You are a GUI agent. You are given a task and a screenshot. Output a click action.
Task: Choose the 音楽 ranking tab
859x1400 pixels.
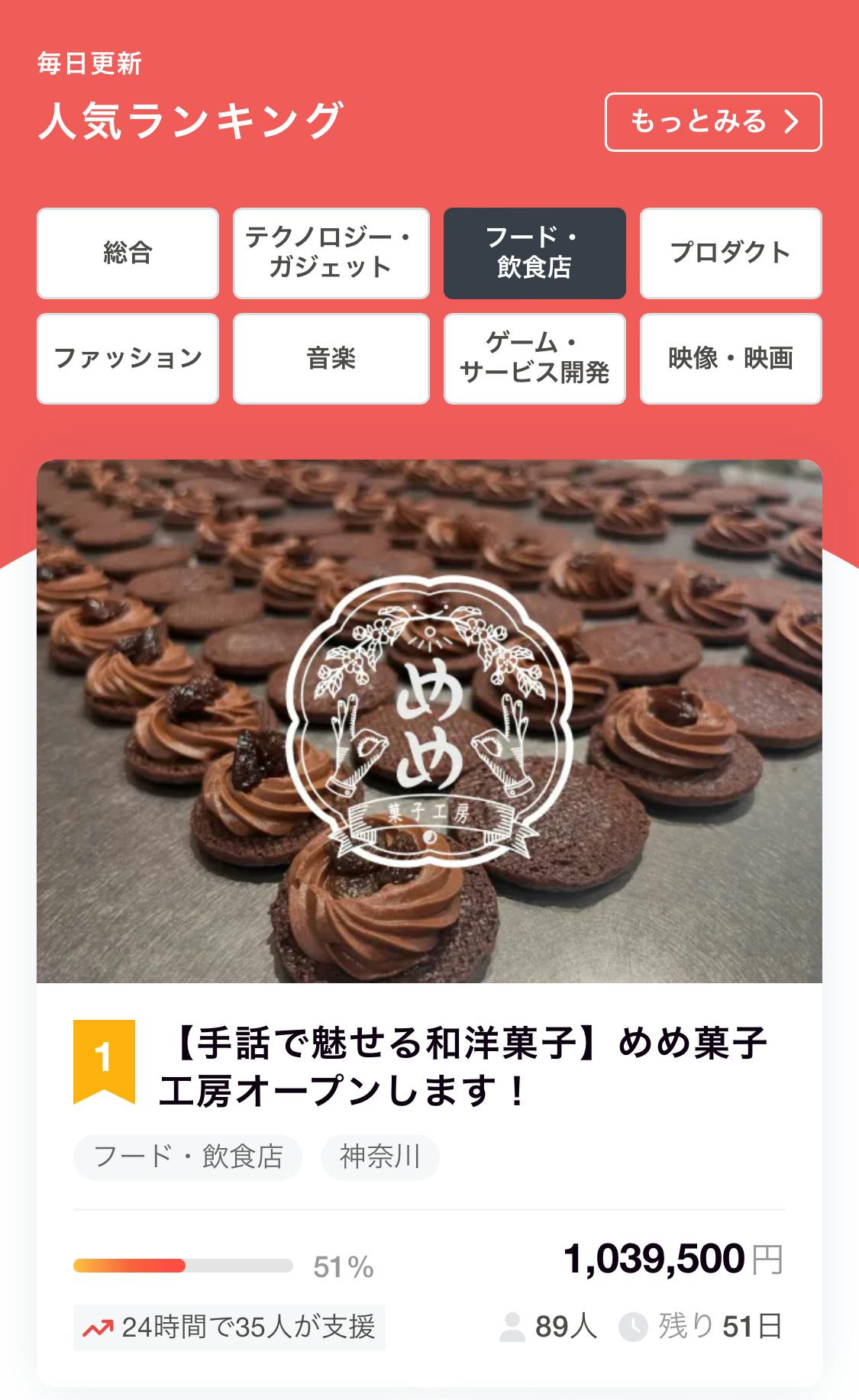click(331, 358)
